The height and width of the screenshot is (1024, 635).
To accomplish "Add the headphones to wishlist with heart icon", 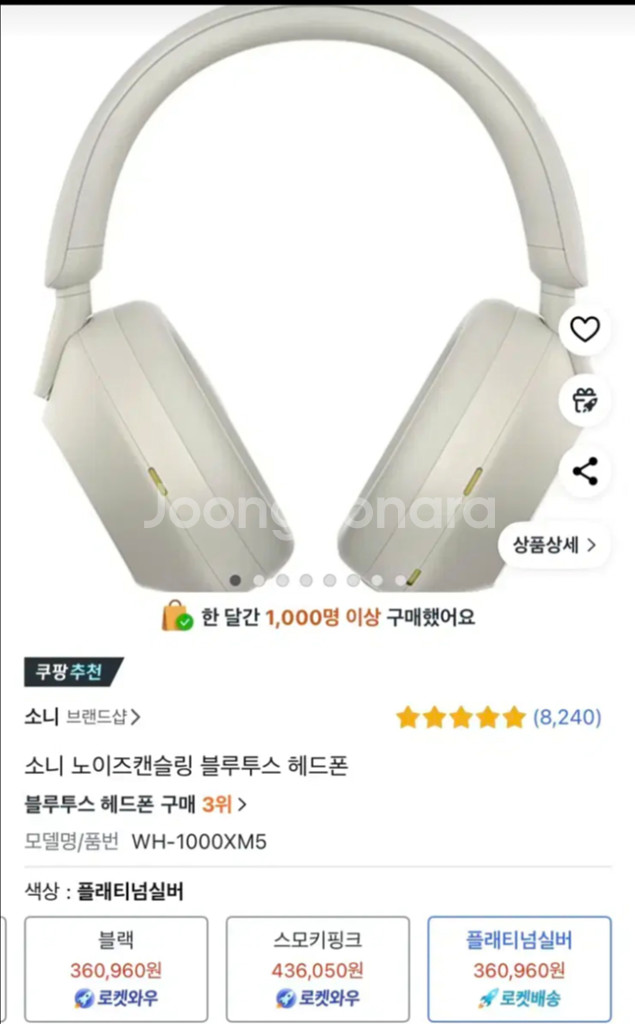I will 585,328.
